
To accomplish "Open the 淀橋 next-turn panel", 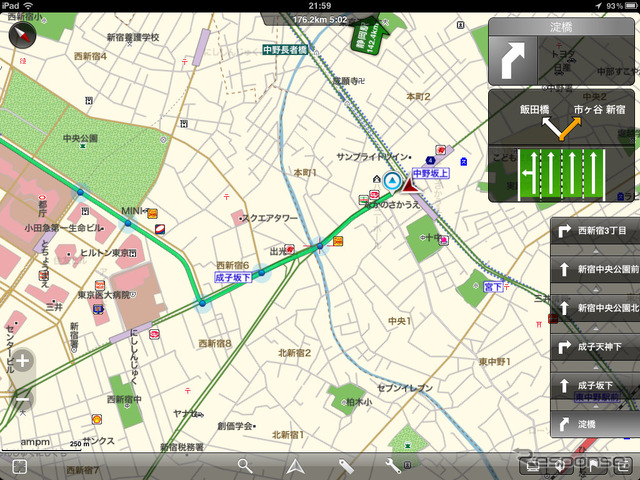I will point(563,56).
